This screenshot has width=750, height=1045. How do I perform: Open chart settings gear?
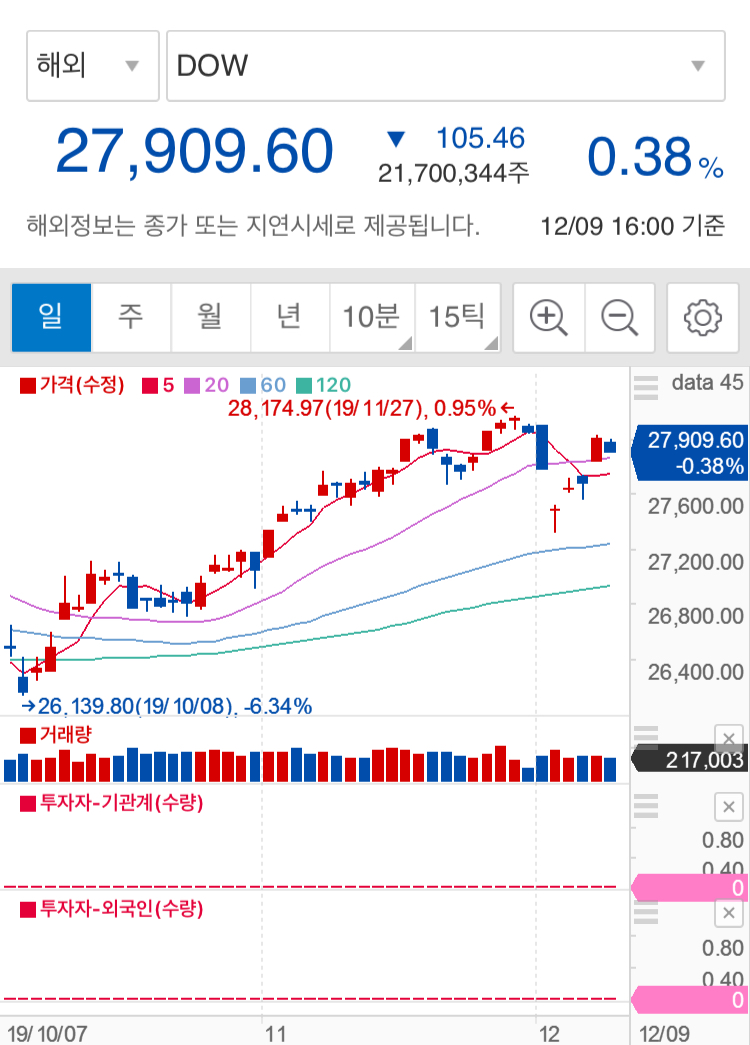[702, 318]
